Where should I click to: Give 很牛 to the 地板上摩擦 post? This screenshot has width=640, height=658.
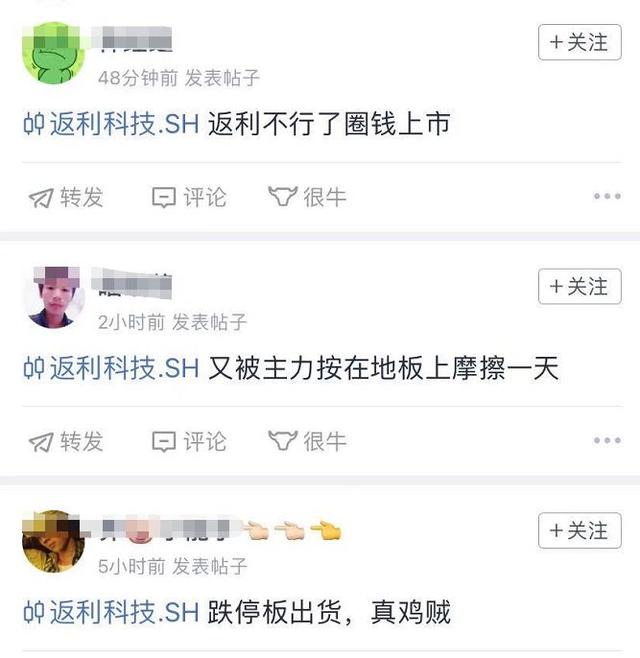(x=307, y=441)
